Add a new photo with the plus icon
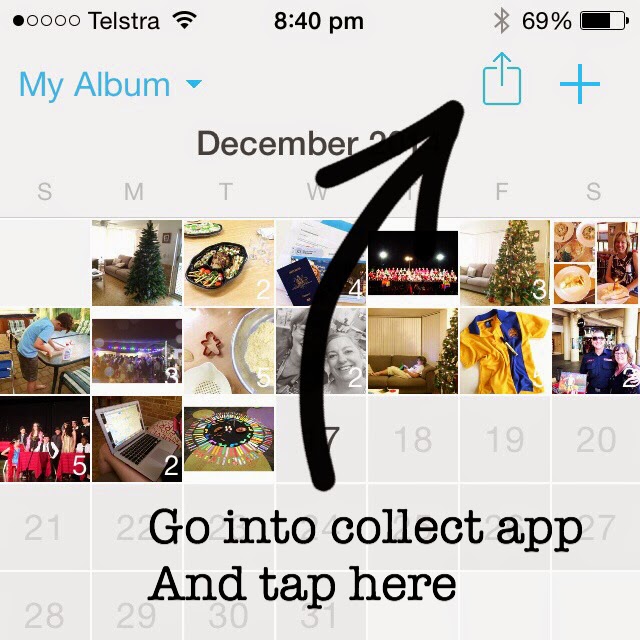The height and width of the screenshot is (640, 640). (x=579, y=85)
